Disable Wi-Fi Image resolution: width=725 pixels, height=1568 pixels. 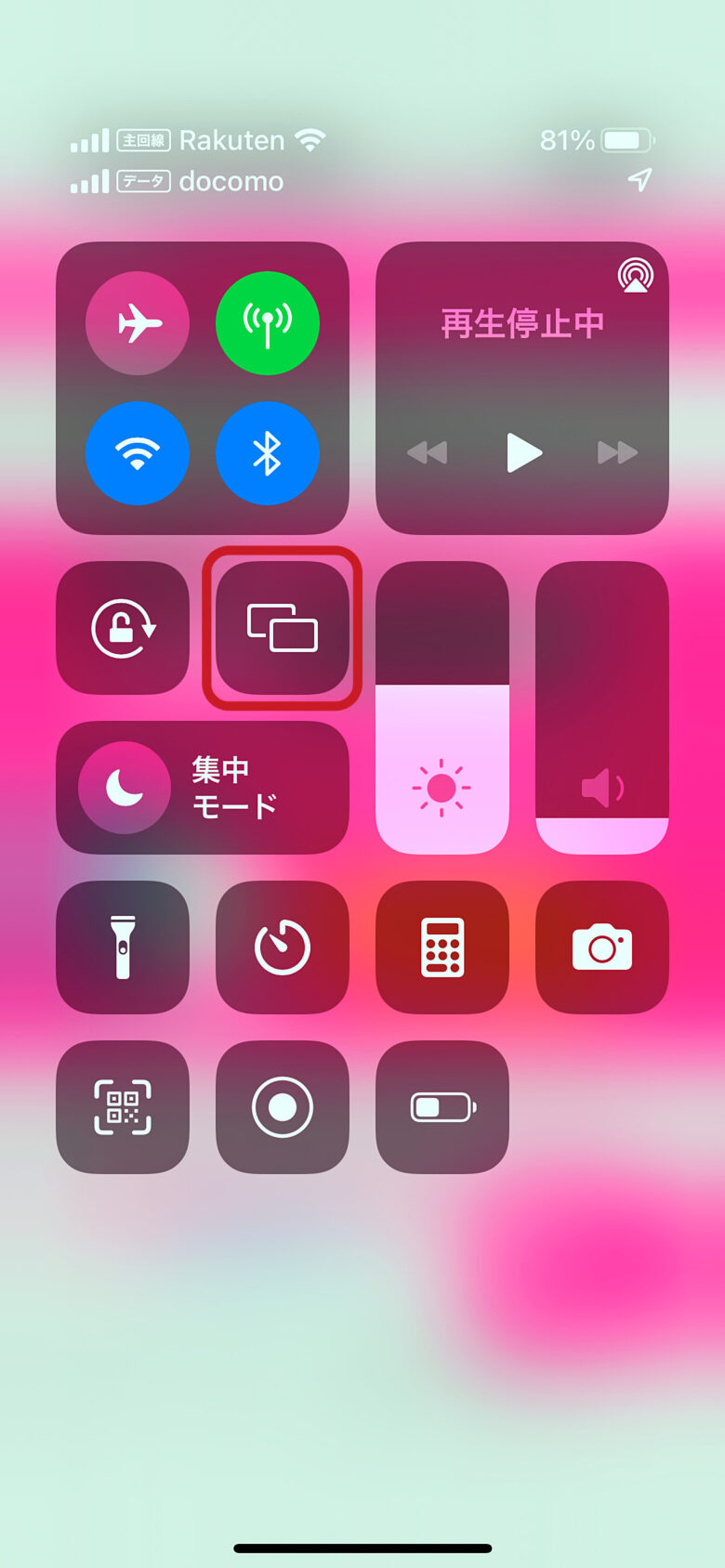point(138,453)
